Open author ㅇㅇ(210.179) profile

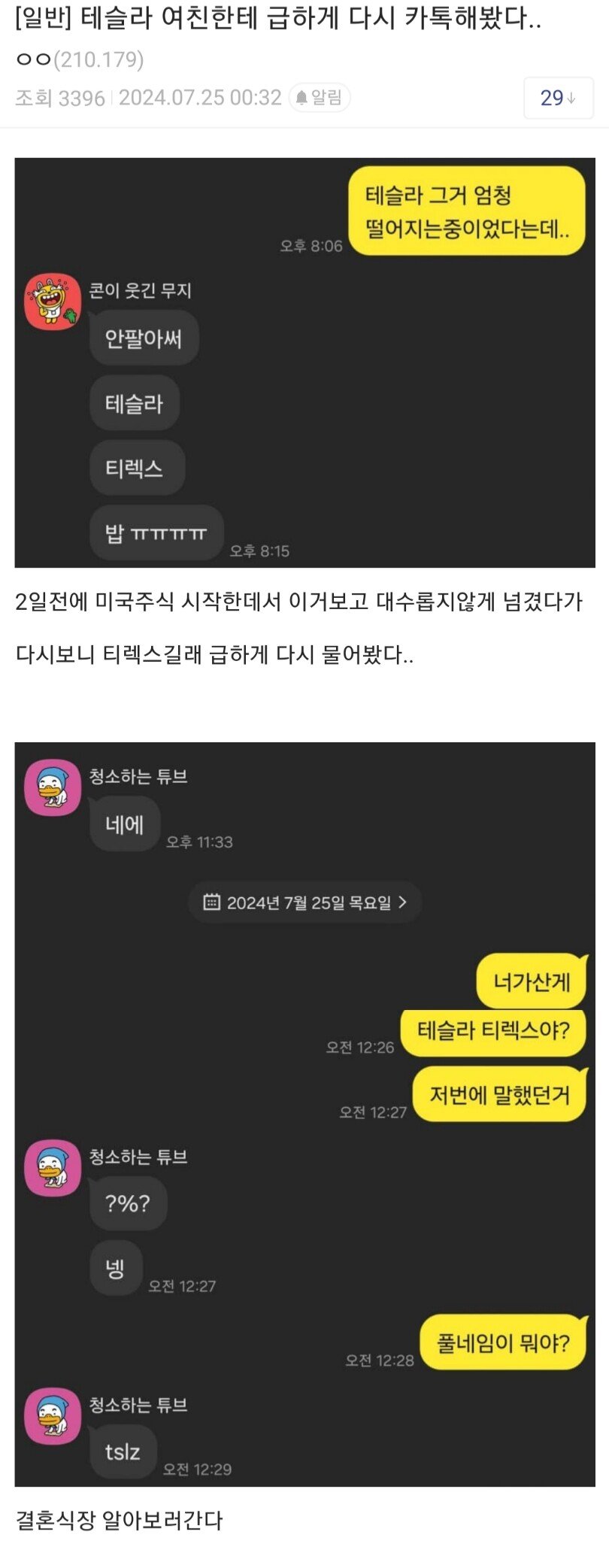(80, 59)
